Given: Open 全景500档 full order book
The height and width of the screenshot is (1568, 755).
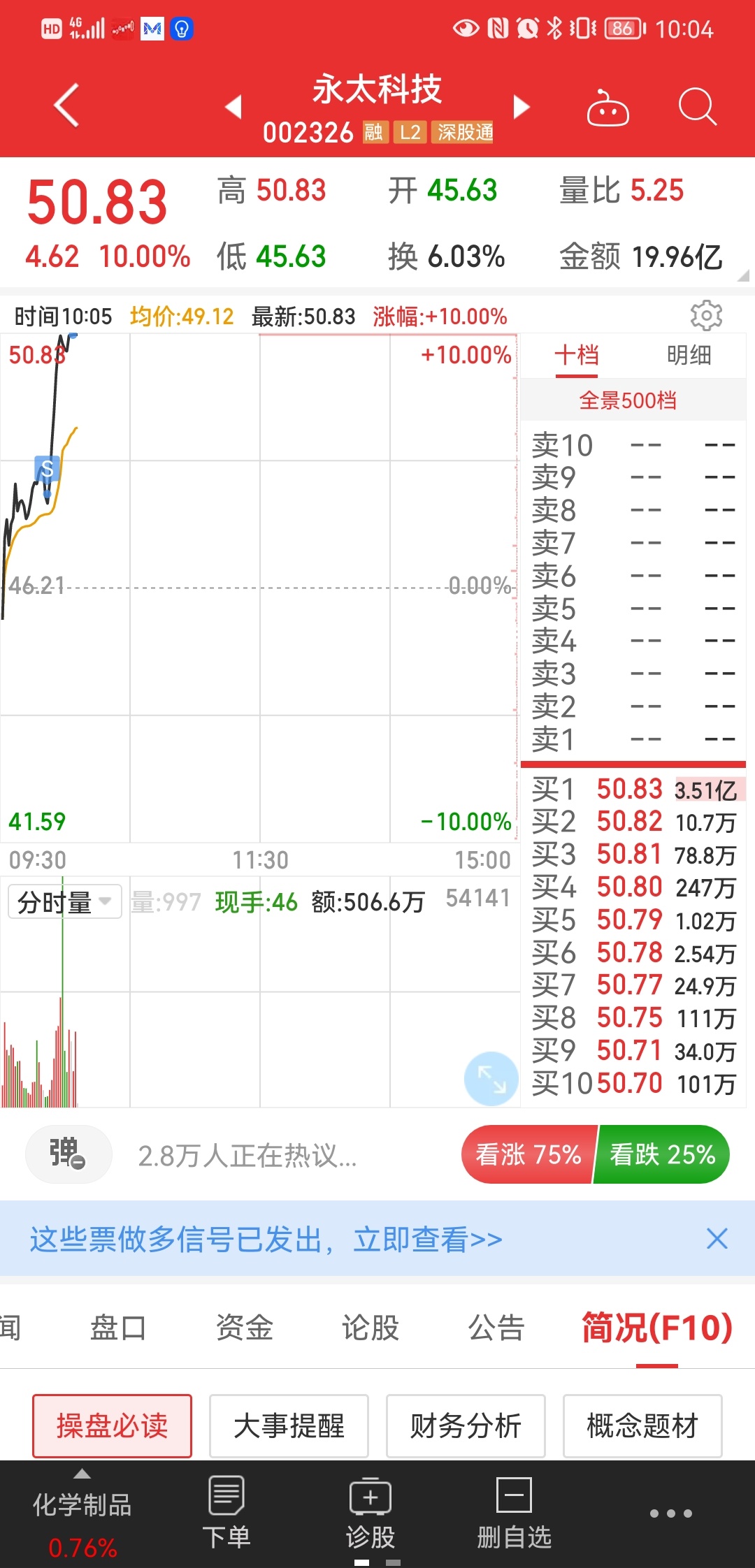Looking at the screenshot, I should pyautogui.click(x=628, y=400).
